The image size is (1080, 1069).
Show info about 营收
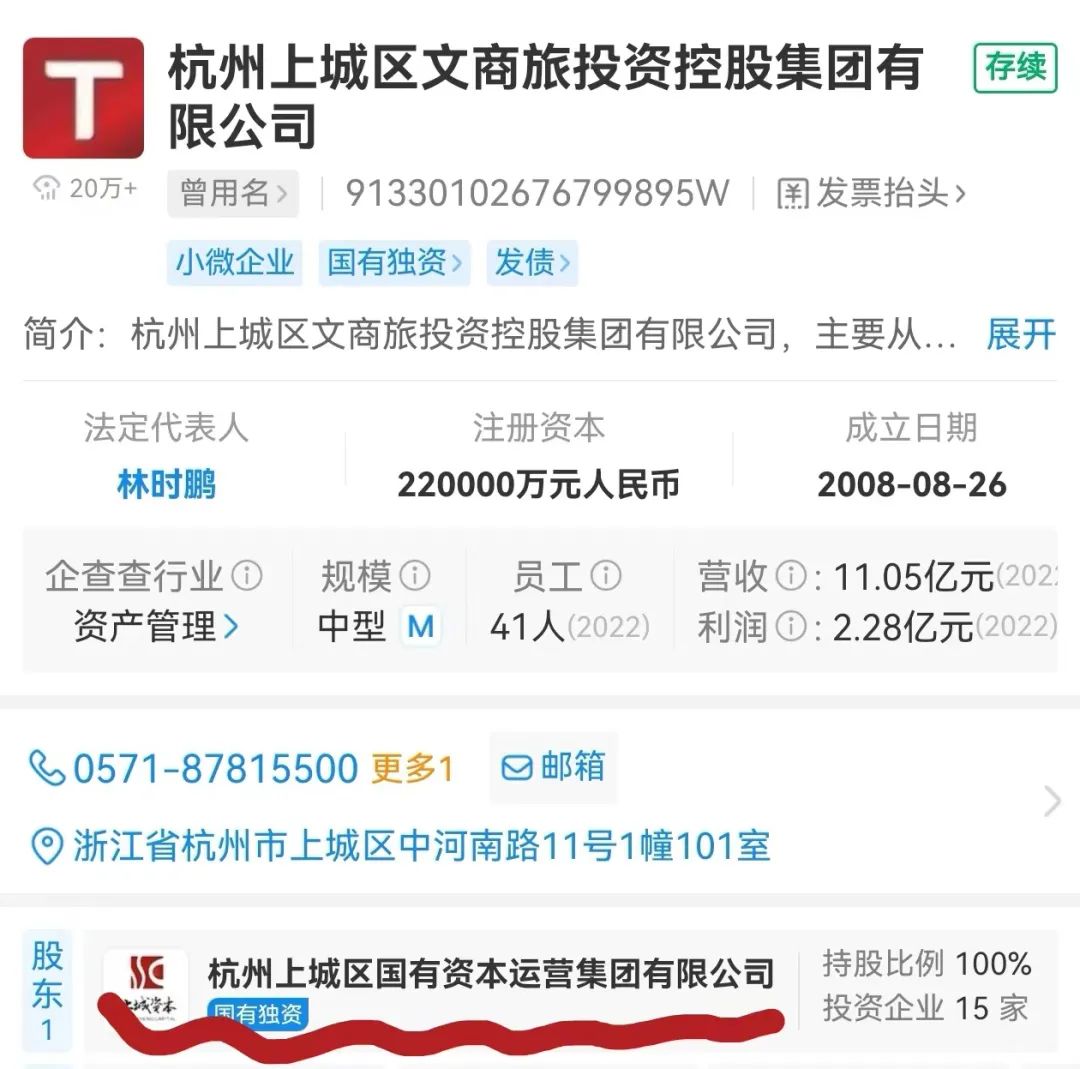pos(791,576)
